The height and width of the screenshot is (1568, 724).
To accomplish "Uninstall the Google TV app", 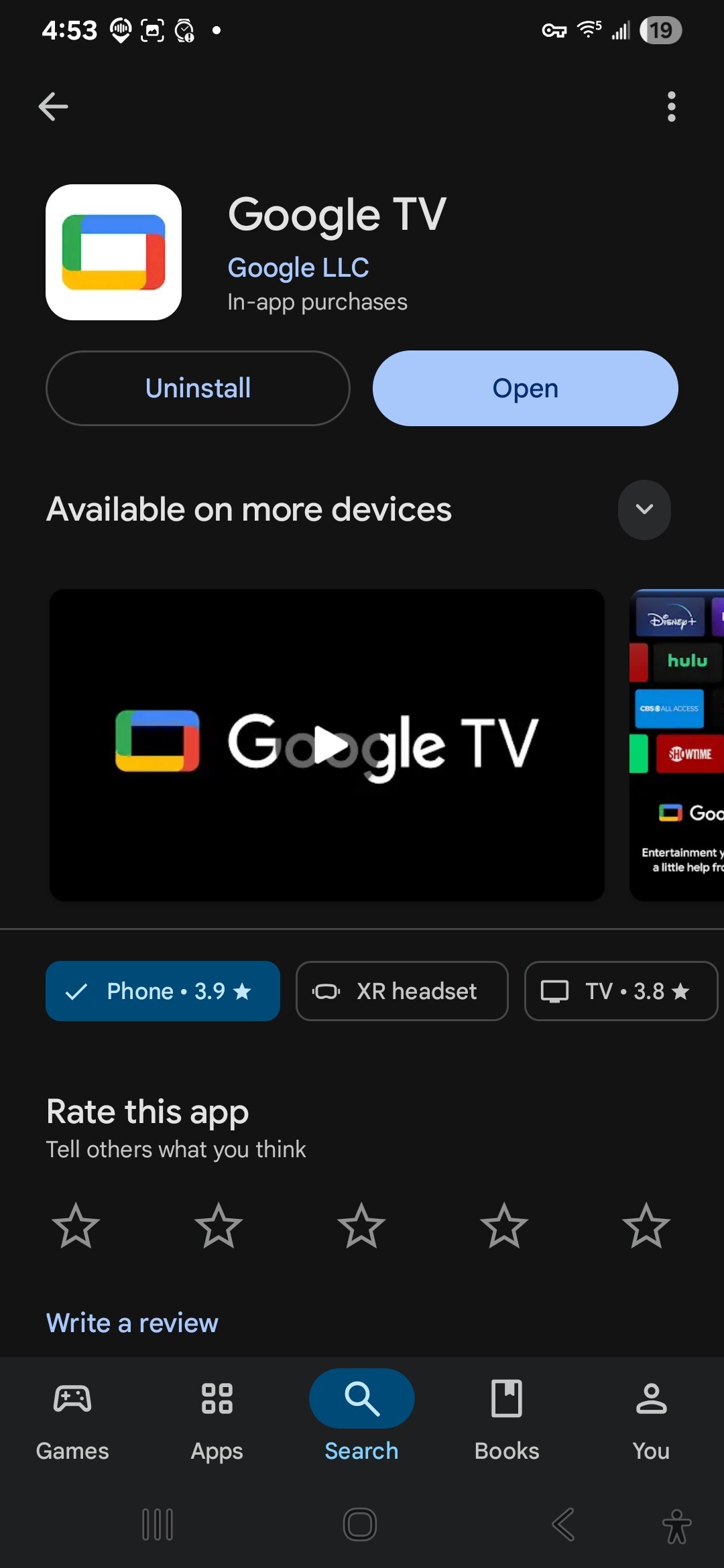I will click(198, 389).
